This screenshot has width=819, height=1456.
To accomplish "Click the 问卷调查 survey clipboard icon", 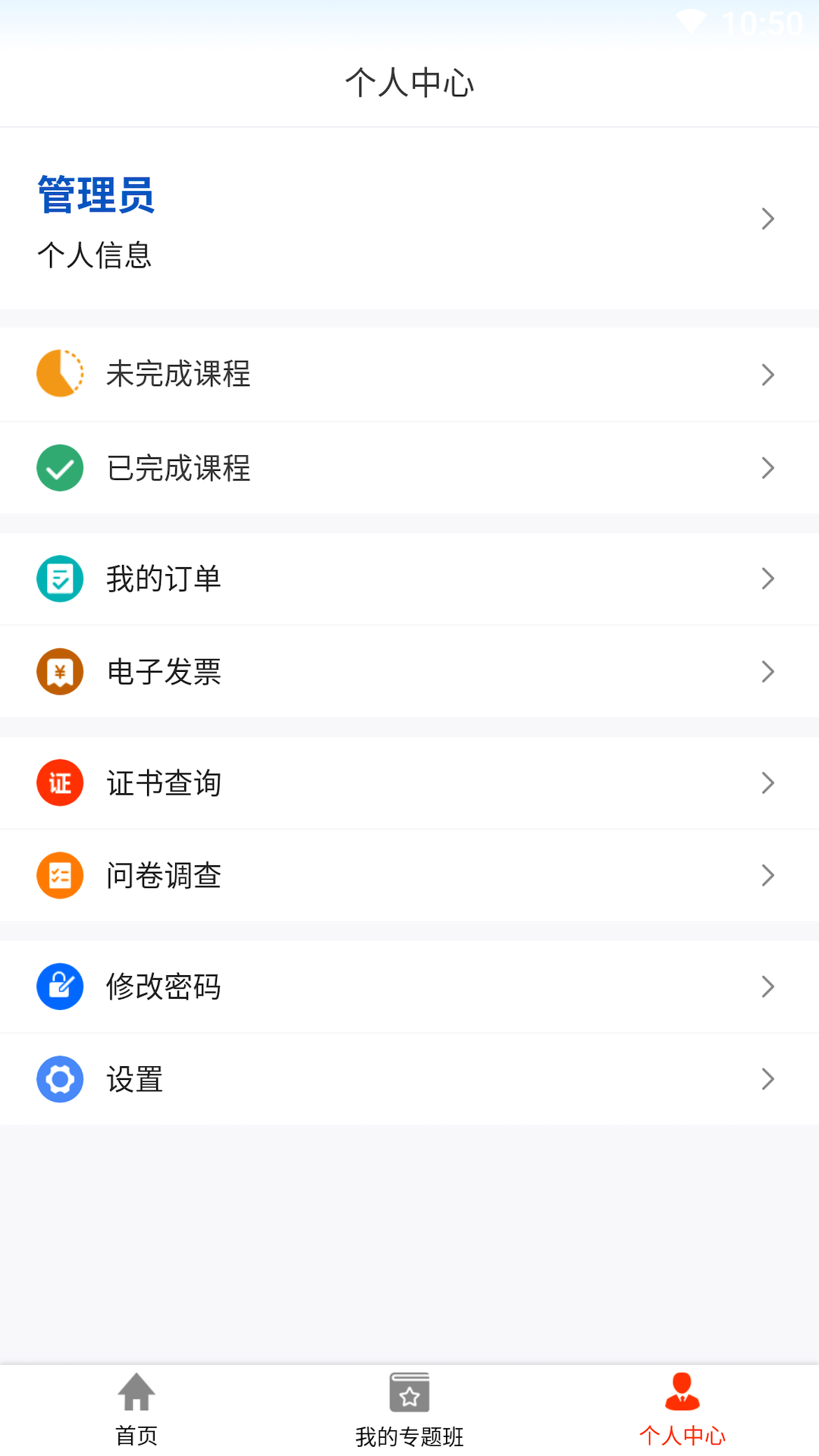I will tap(60, 875).
